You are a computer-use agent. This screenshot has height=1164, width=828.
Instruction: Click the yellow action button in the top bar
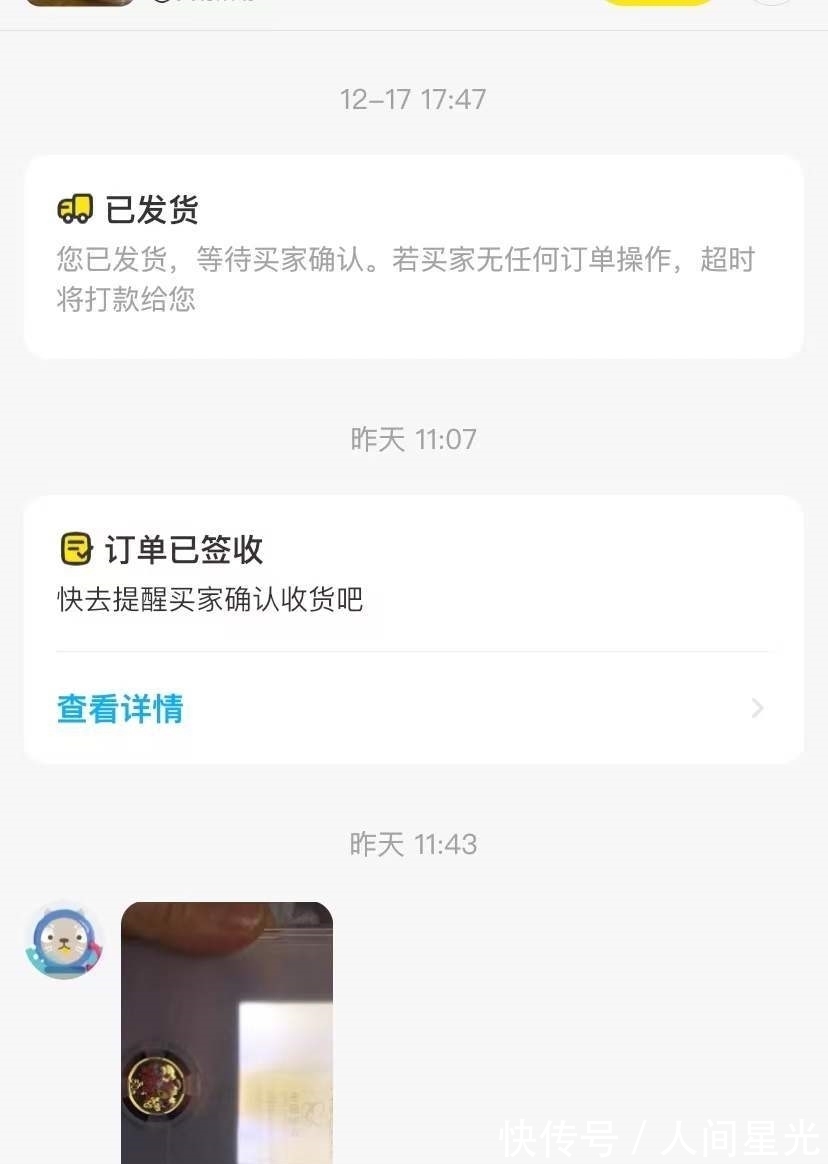coord(656,2)
